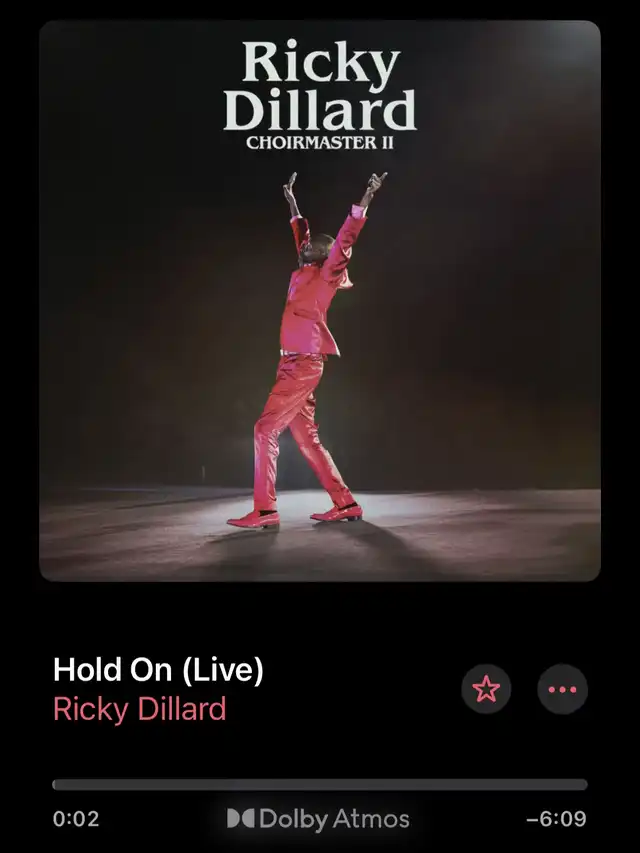Open artist Ricky Dillard's page

point(139,708)
